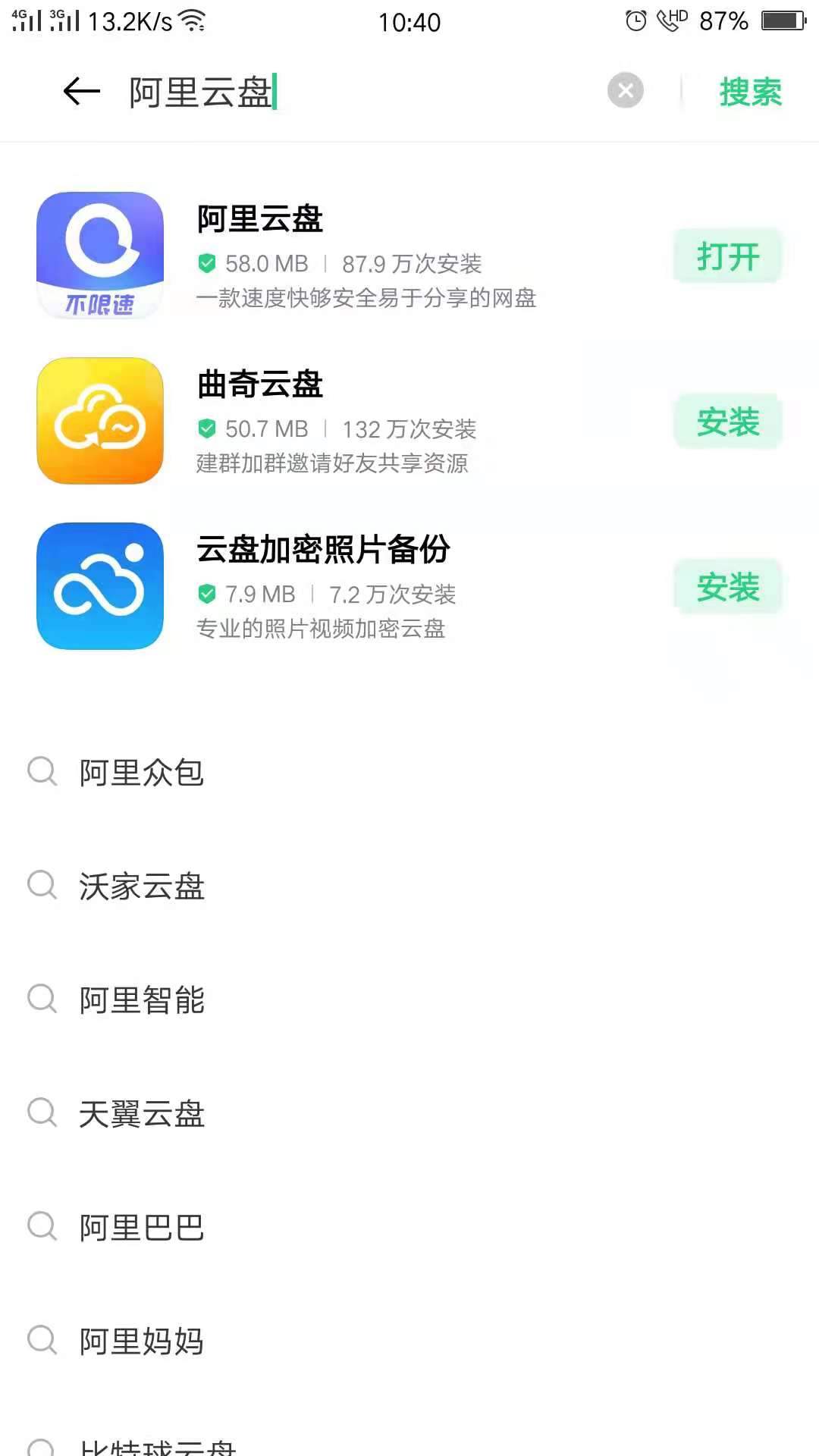Select the 阿里众包 search suggestion
819x1456 pixels.
142,773
